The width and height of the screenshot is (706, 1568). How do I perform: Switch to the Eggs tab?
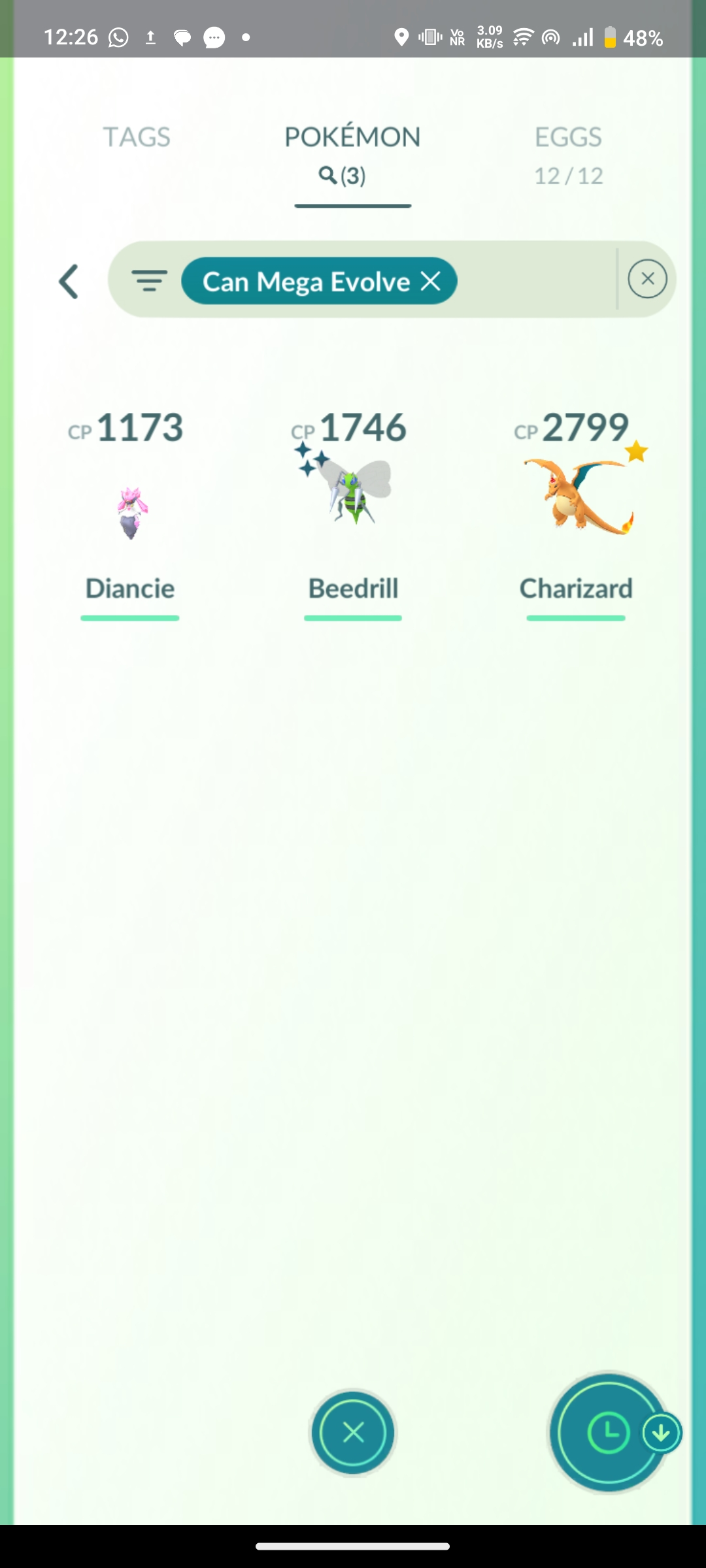[x=568, y=154]
